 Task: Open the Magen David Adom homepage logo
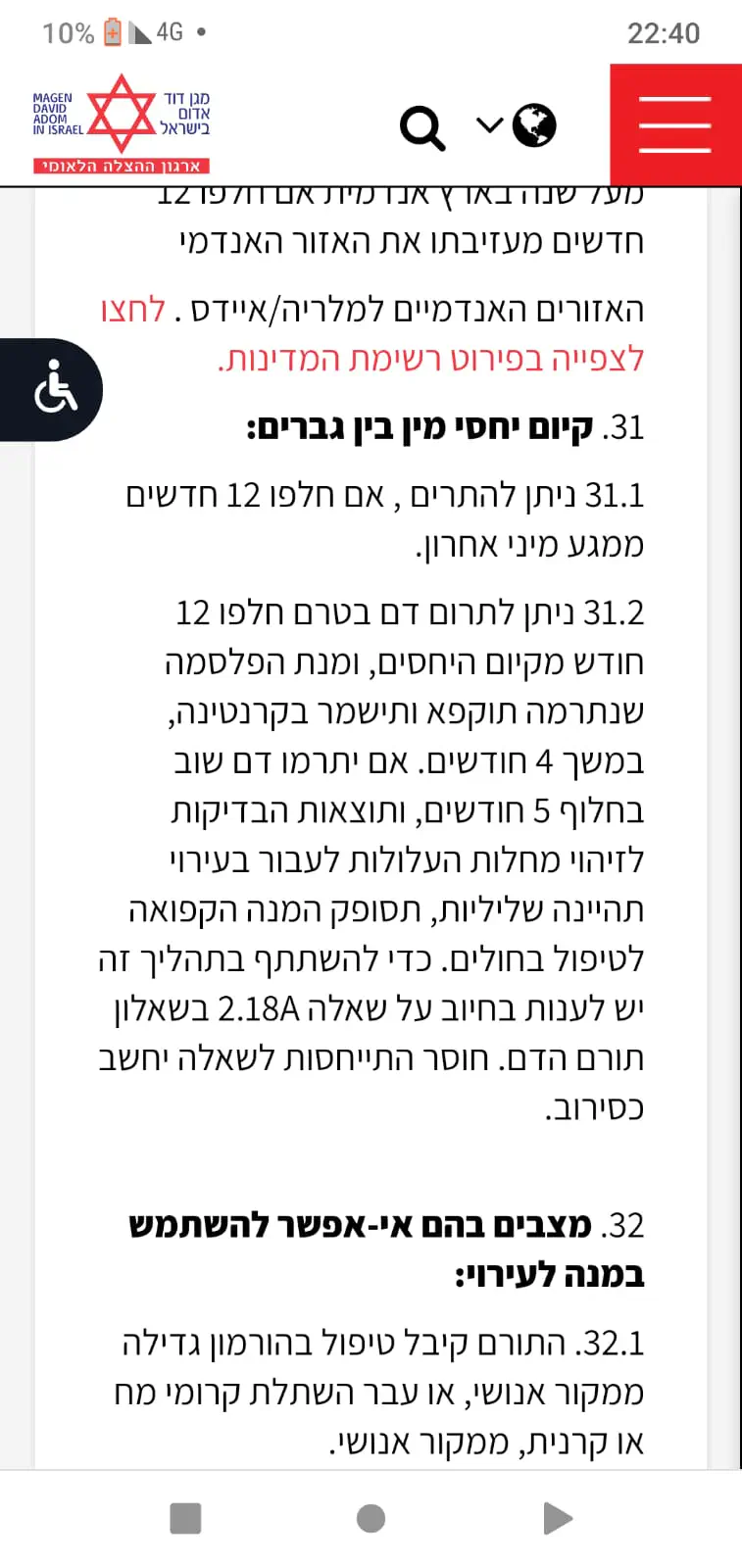(x=122, y=123)
